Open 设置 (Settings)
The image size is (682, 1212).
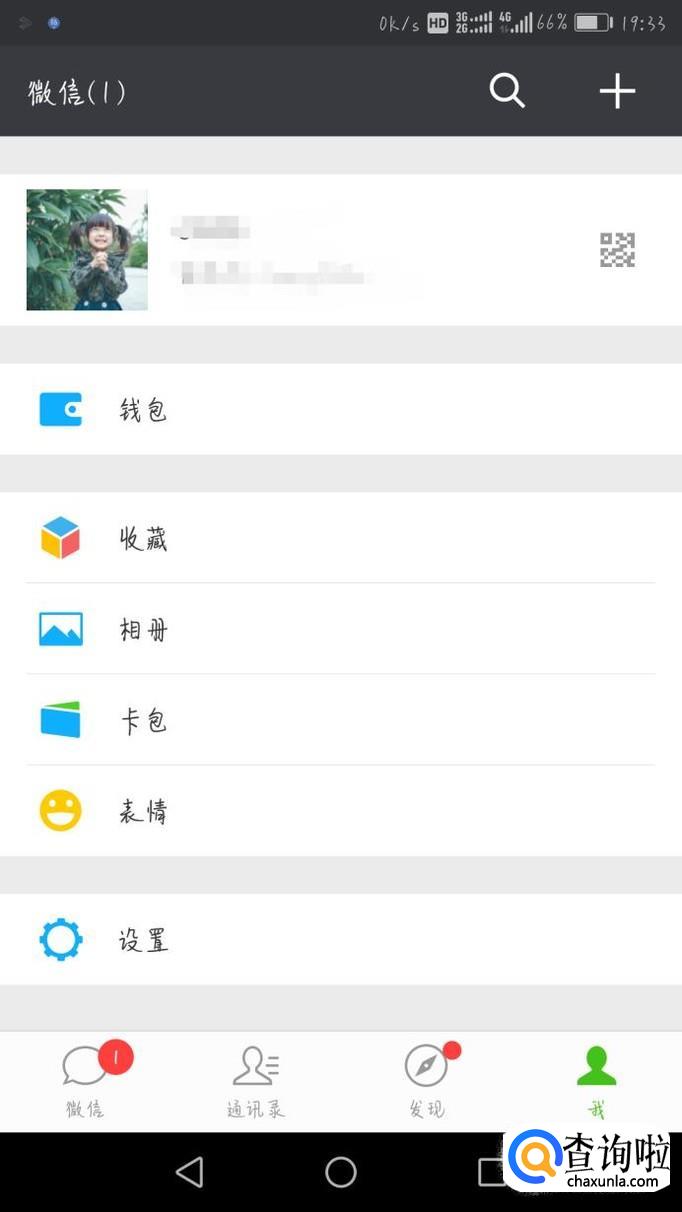coord(341,940)
